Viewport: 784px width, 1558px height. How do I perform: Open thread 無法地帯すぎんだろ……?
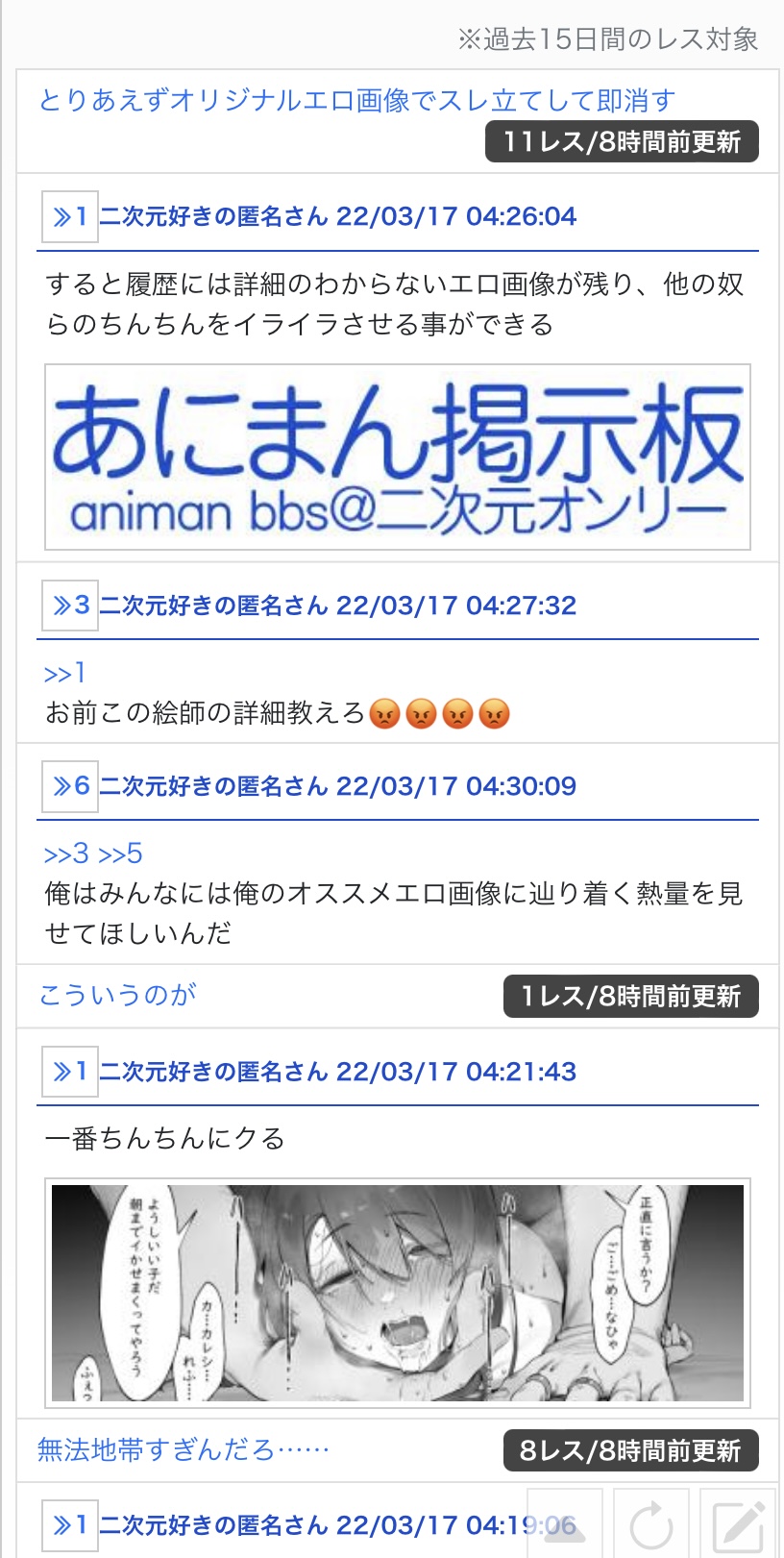click(x=184, y=1449)
